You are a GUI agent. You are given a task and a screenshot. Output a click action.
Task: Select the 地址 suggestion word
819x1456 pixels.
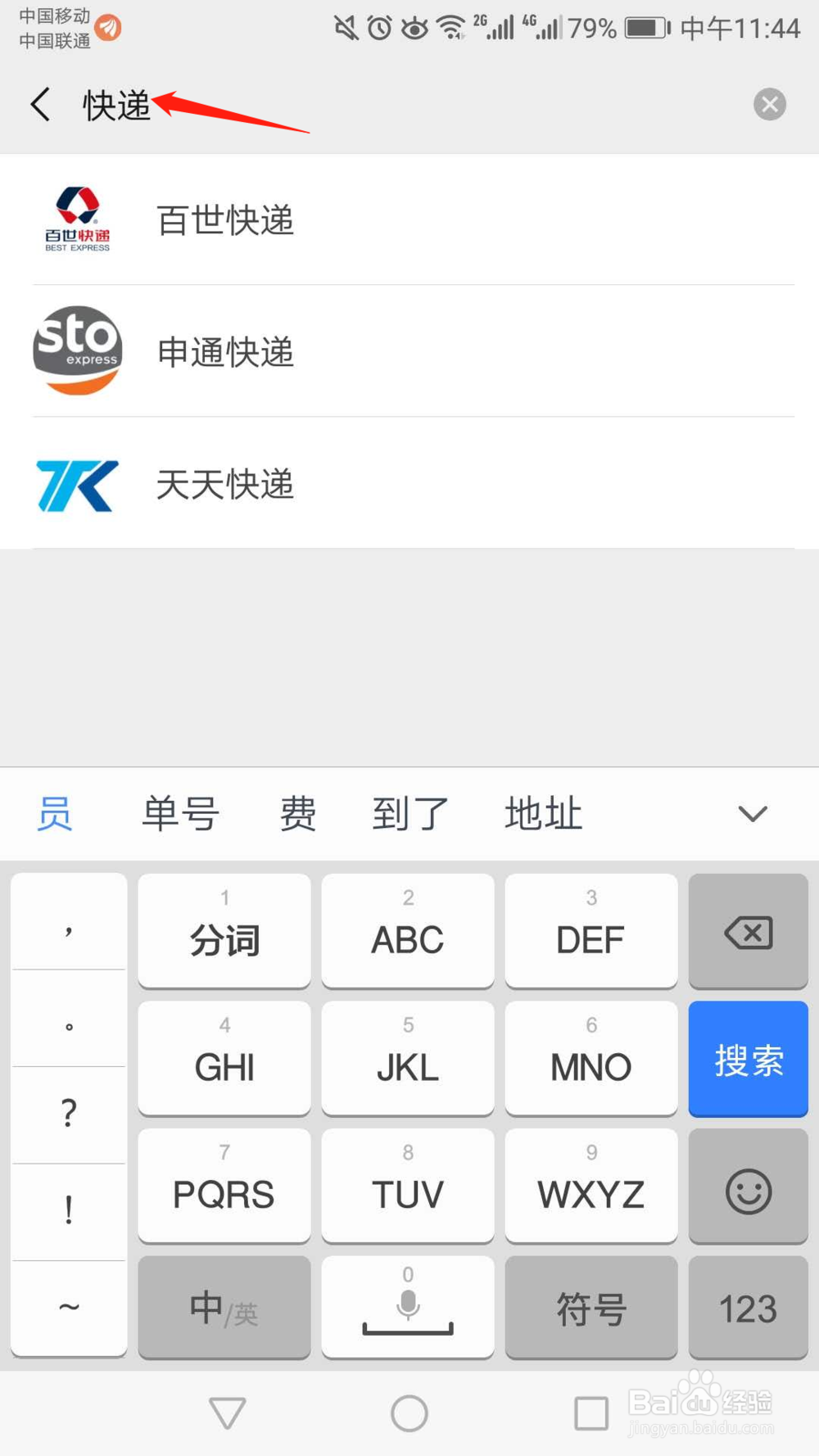541,813
